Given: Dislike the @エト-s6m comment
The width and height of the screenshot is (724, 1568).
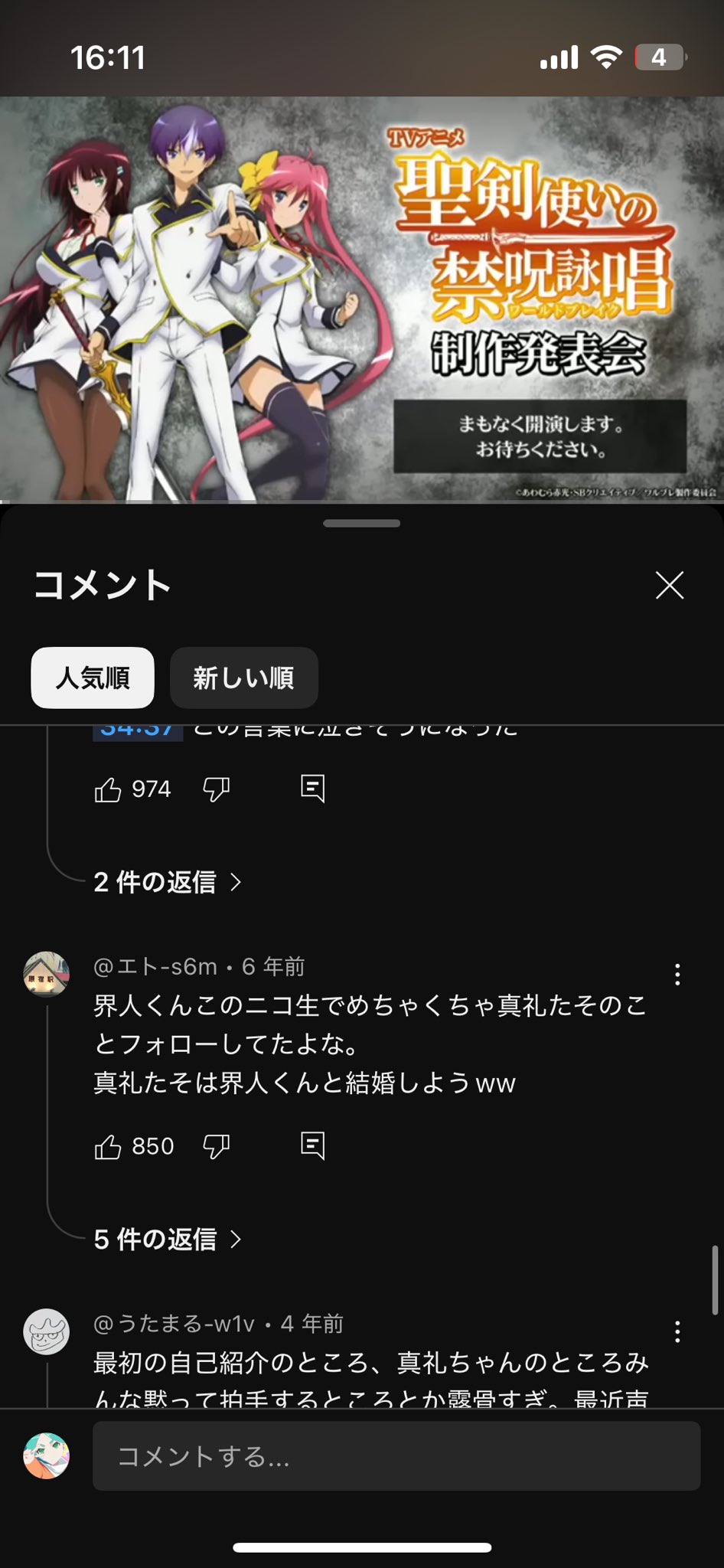Looking at the screenshot, I should (217, 1146).
